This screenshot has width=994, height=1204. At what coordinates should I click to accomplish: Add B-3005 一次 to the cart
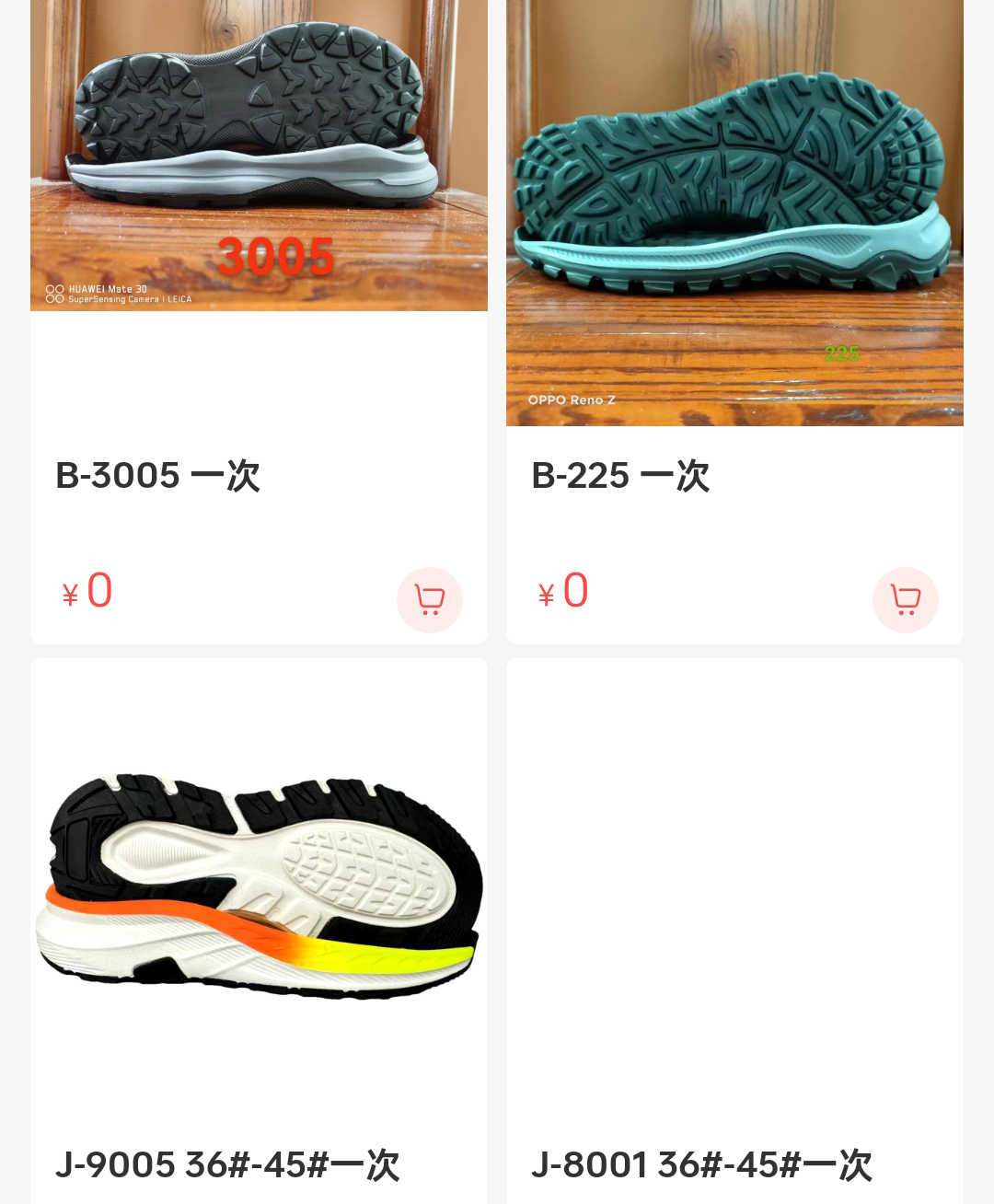(429, 600)
